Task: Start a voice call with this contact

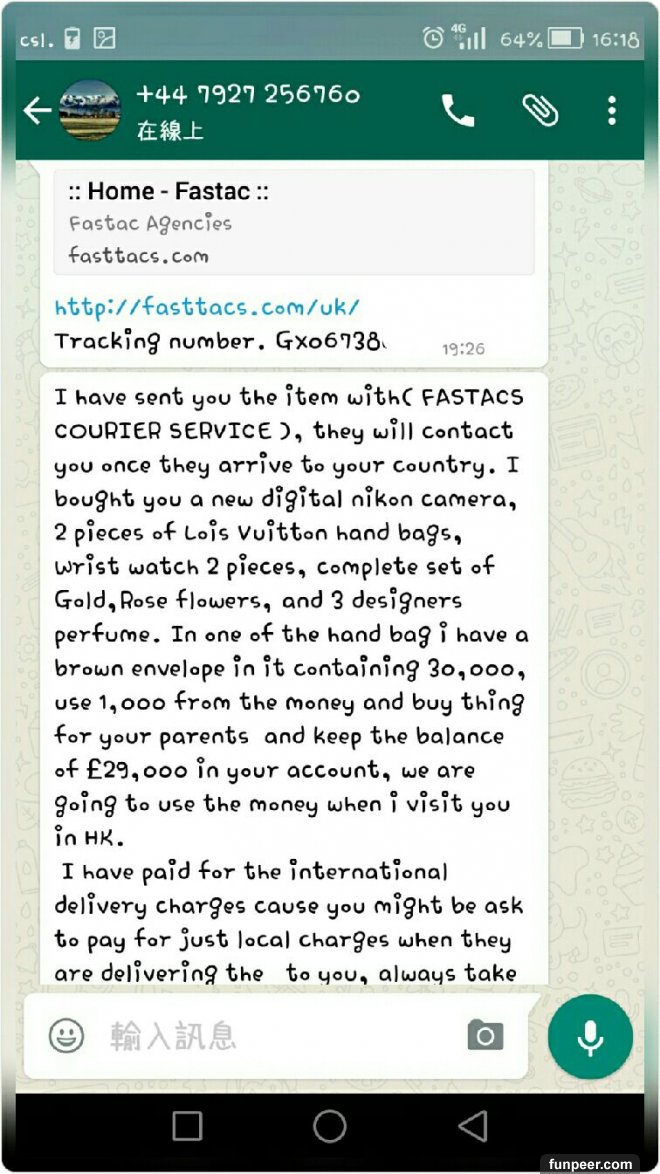Action: point(458,110)
